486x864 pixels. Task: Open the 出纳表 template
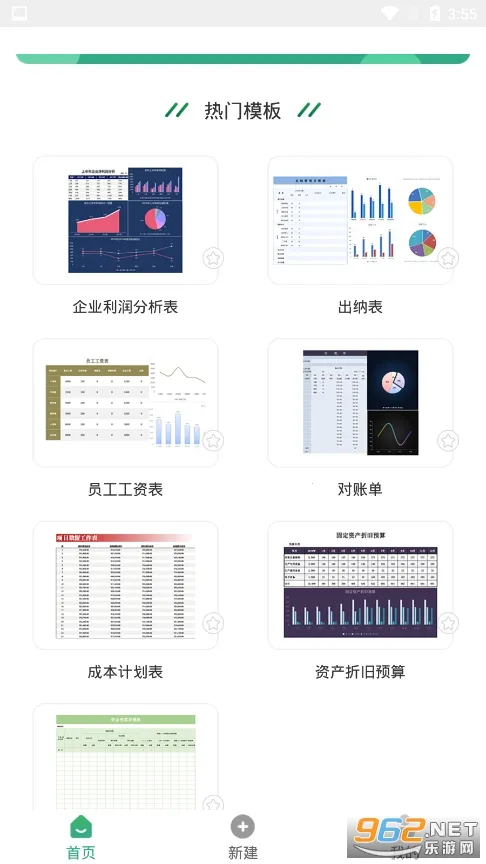(x=360, y=220)
